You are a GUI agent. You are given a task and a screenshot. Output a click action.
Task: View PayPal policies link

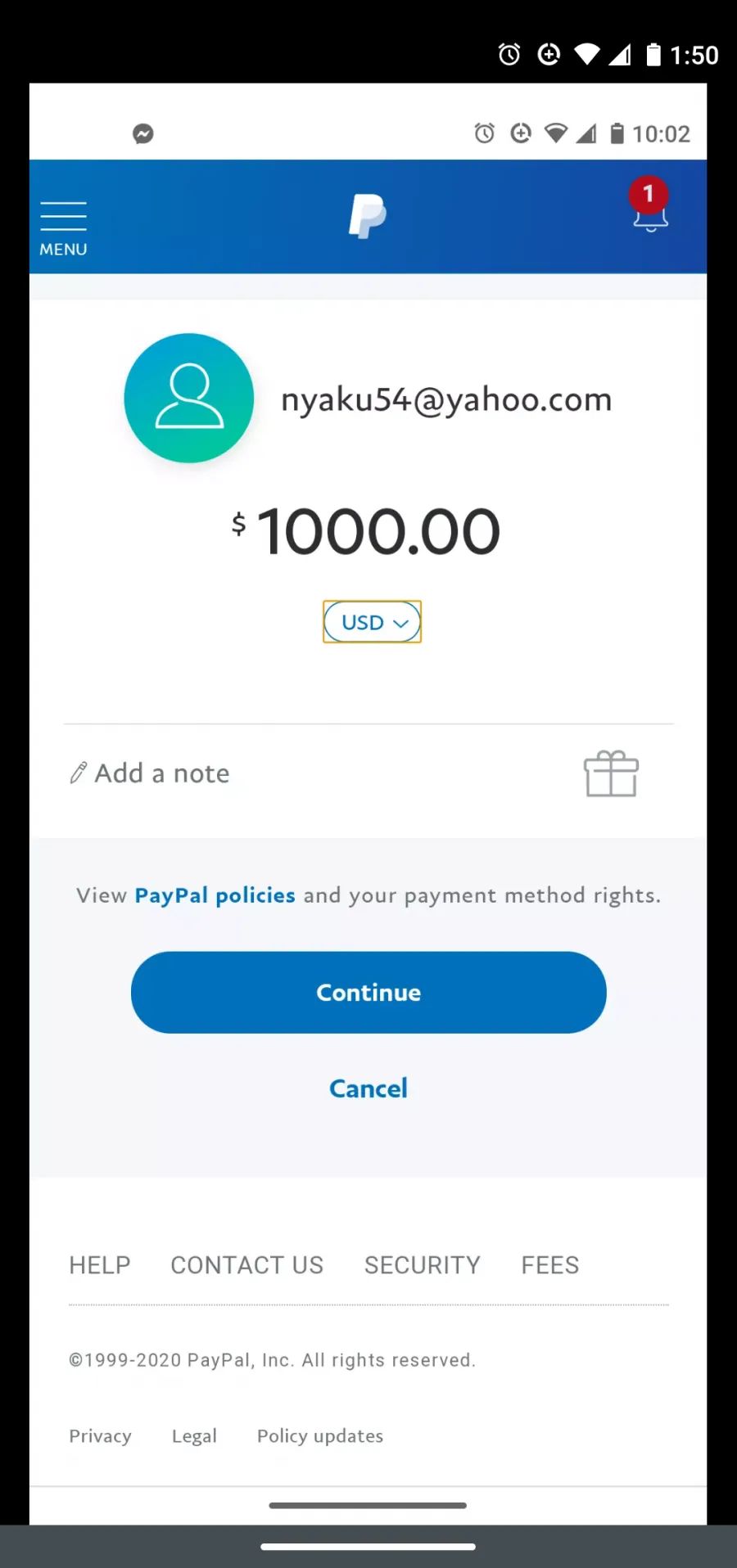[x=215, y=895]
